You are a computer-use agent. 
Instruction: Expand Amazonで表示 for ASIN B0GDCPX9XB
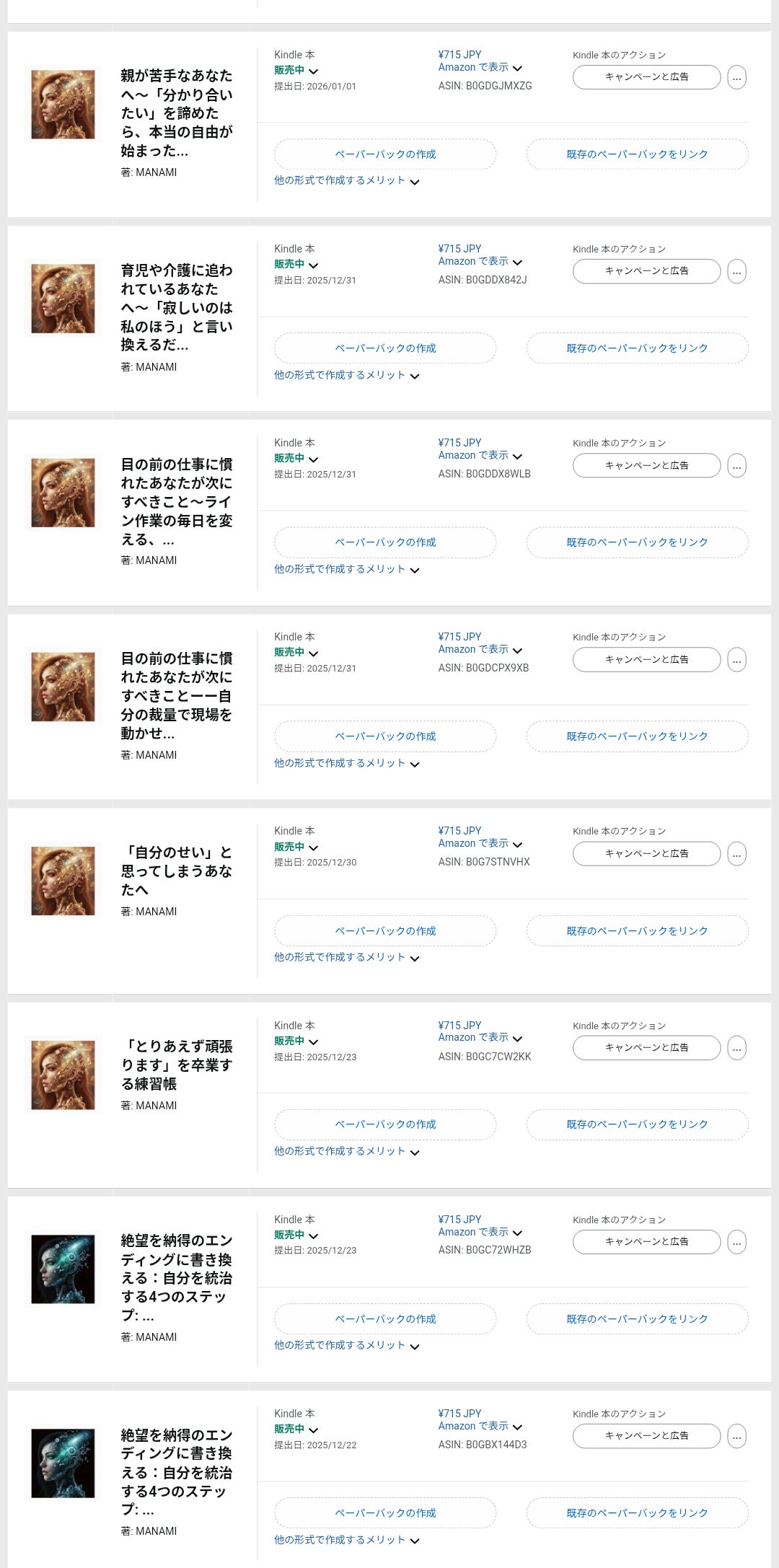coord(480,650)
